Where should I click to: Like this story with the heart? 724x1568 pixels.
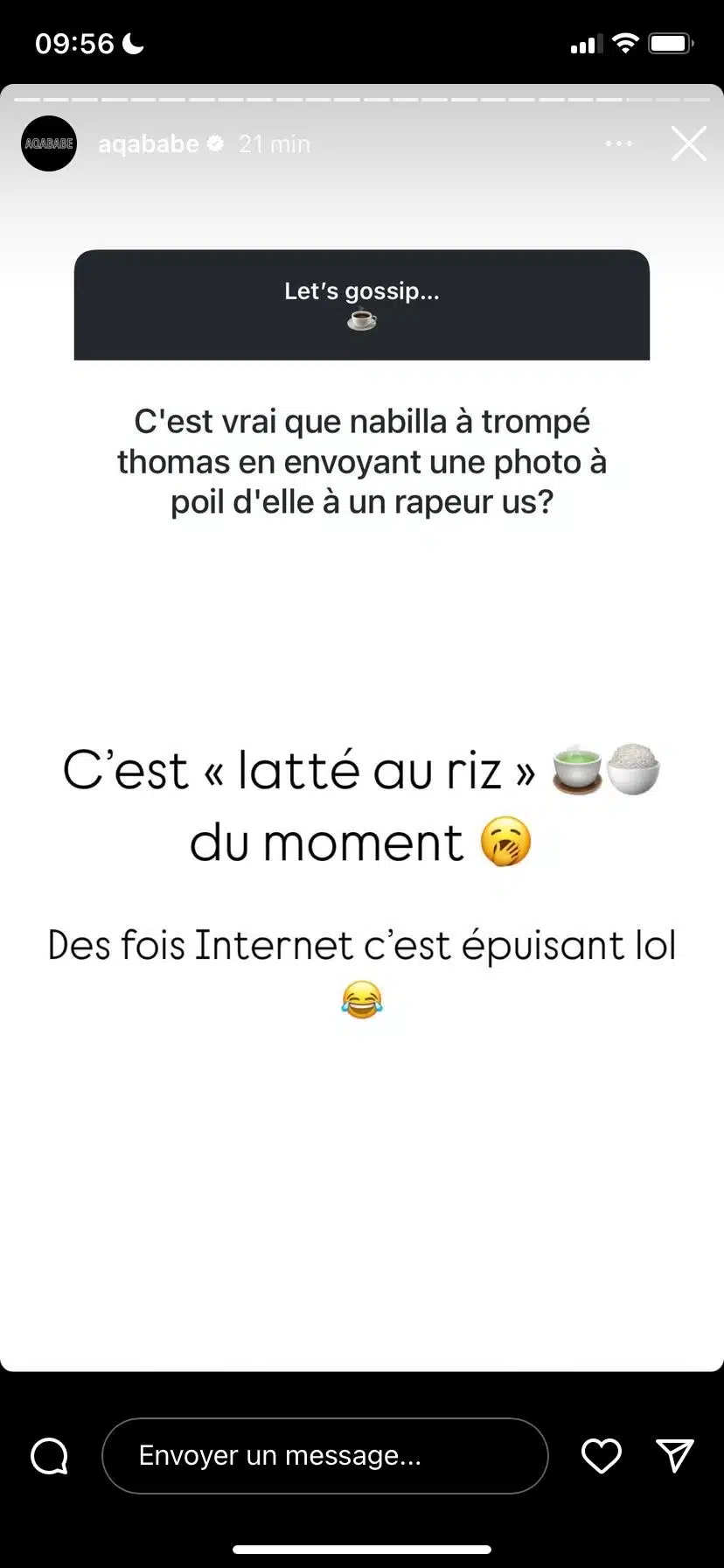click(x=601, y=1455)
